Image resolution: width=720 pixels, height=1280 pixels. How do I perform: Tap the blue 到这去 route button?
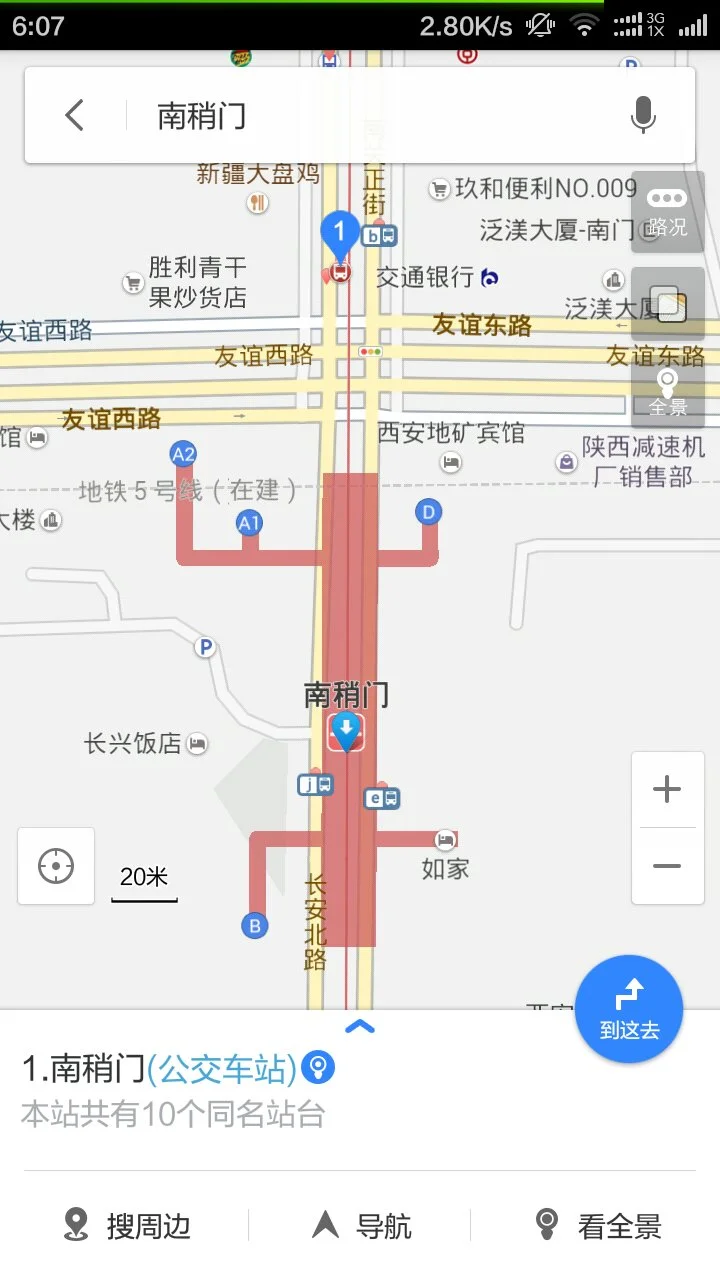[629, 1008]
